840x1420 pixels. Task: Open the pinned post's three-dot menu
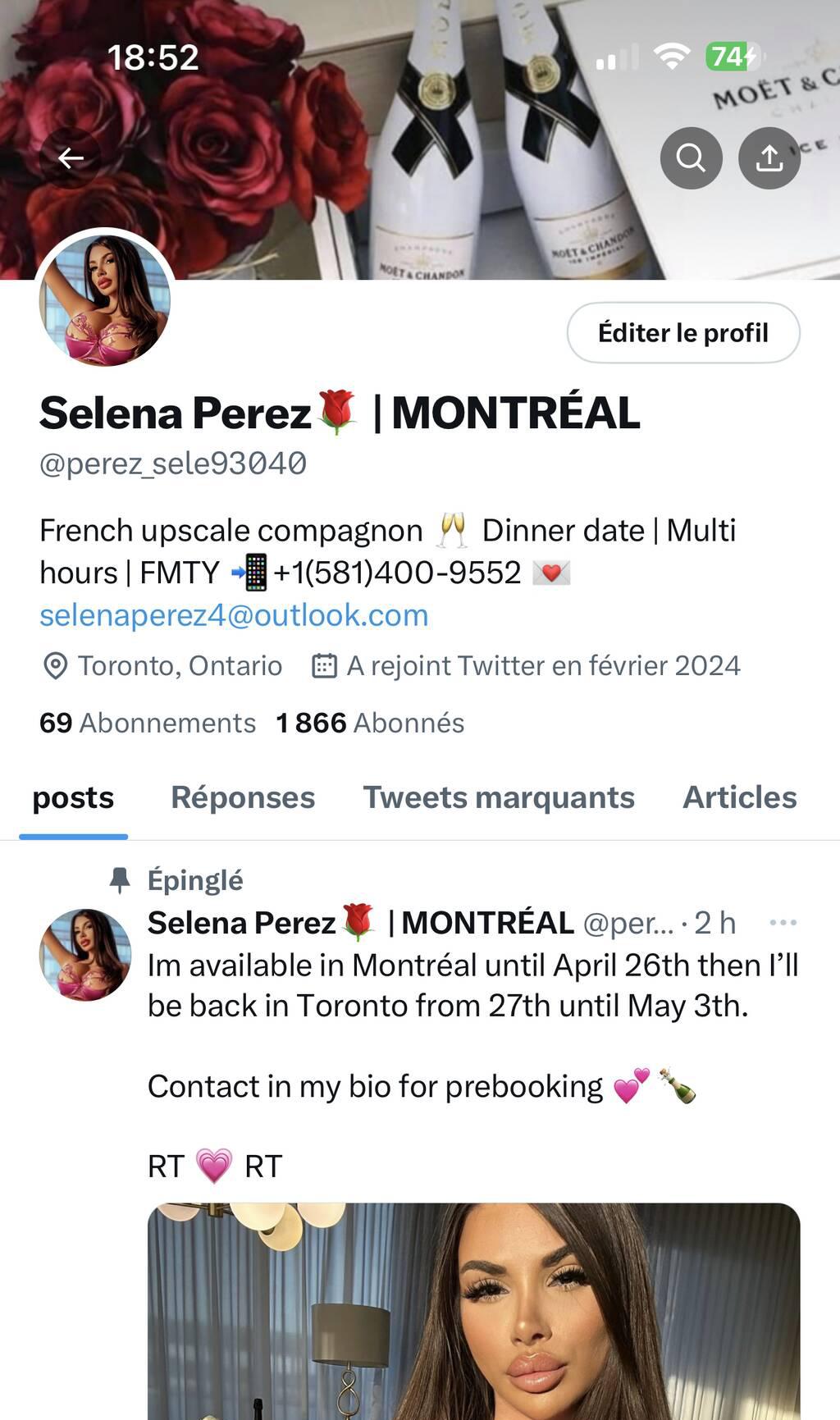[x=783, y=923]
